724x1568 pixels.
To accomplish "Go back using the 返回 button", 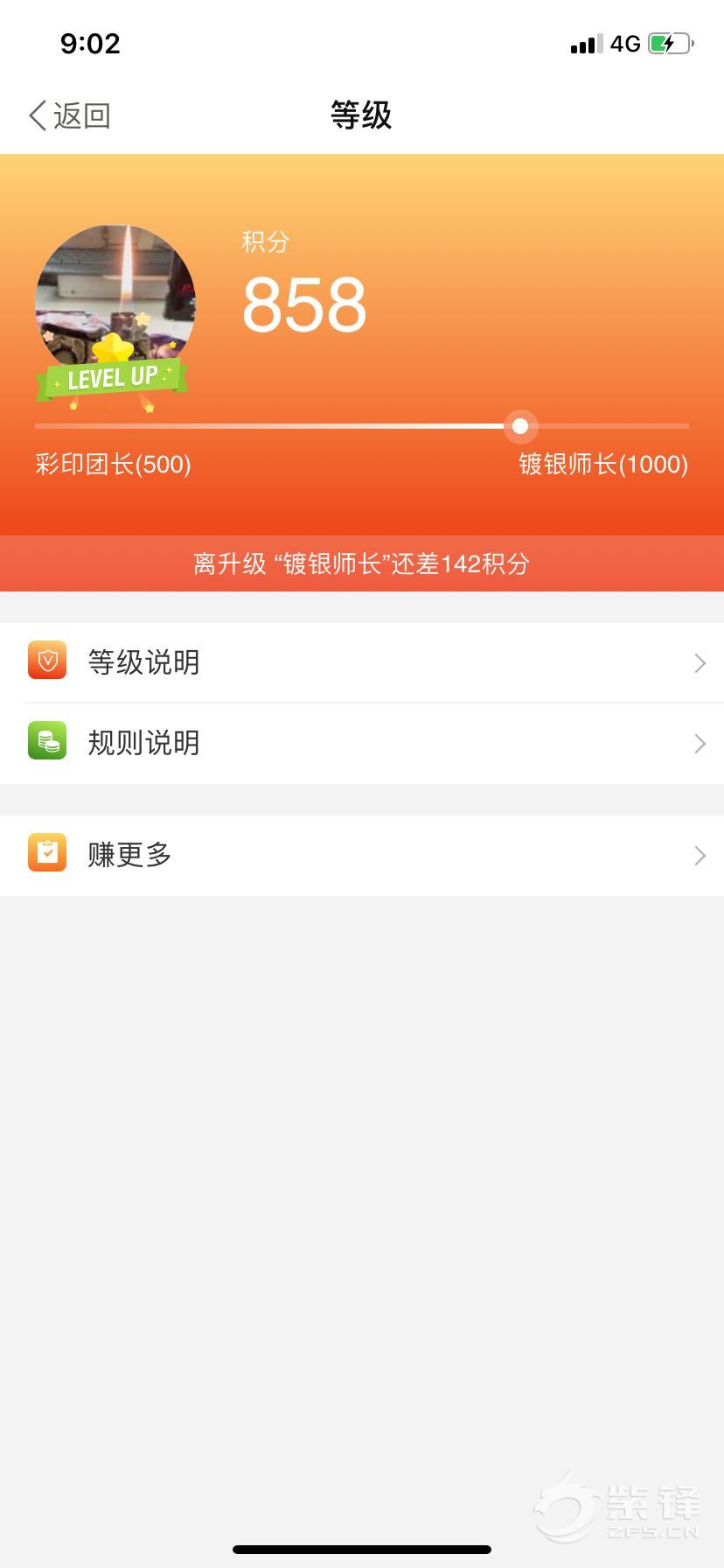I will pyautogui.click(x=69, y=115).
